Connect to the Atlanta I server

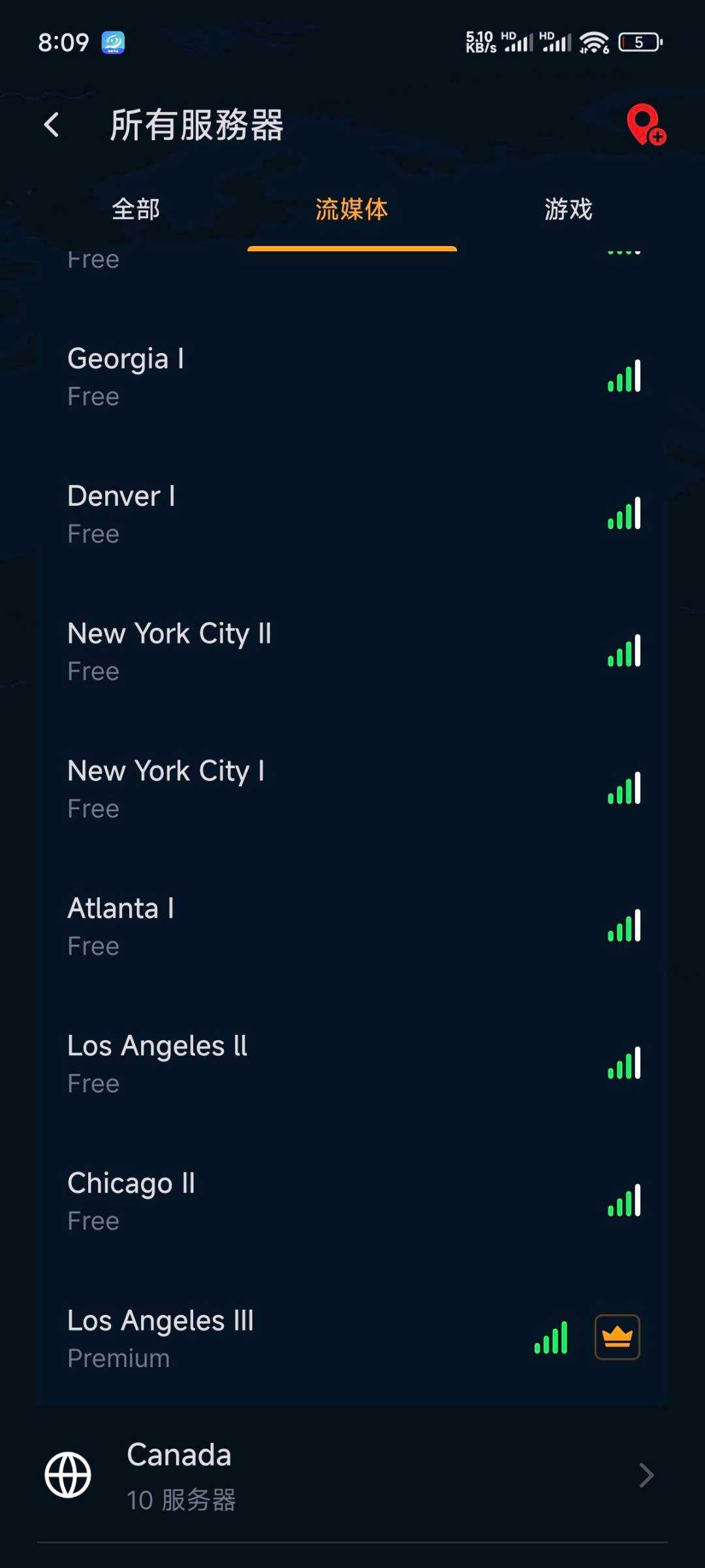pos(352,927)
